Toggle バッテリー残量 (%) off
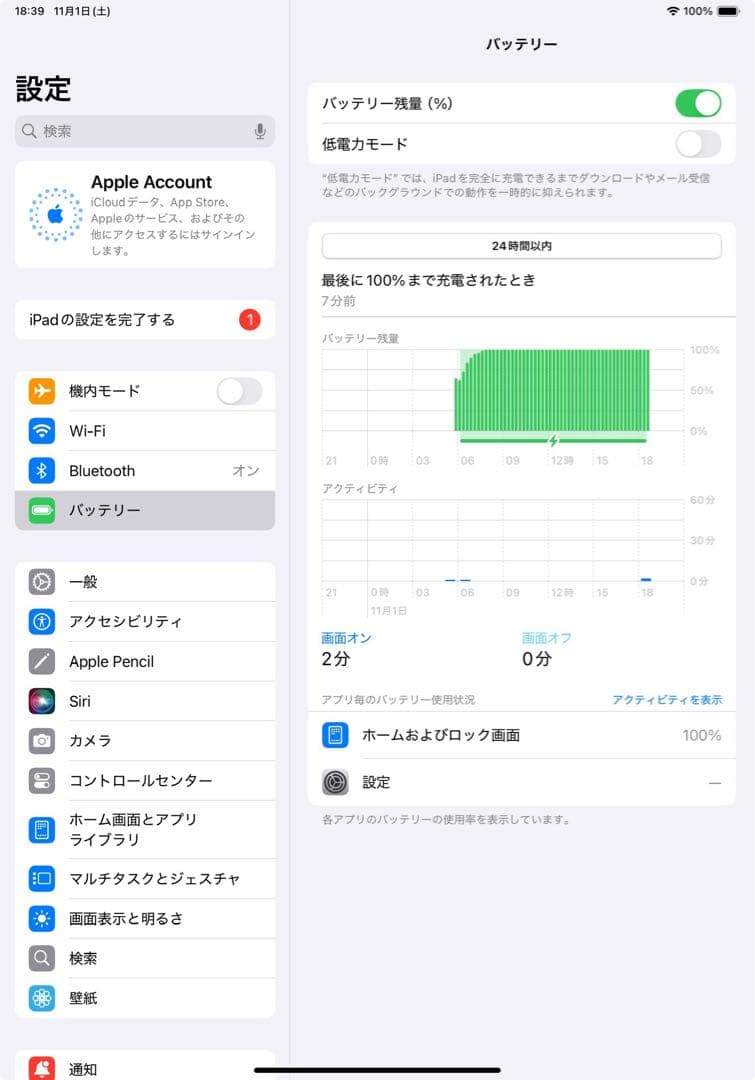 [697, 103]
